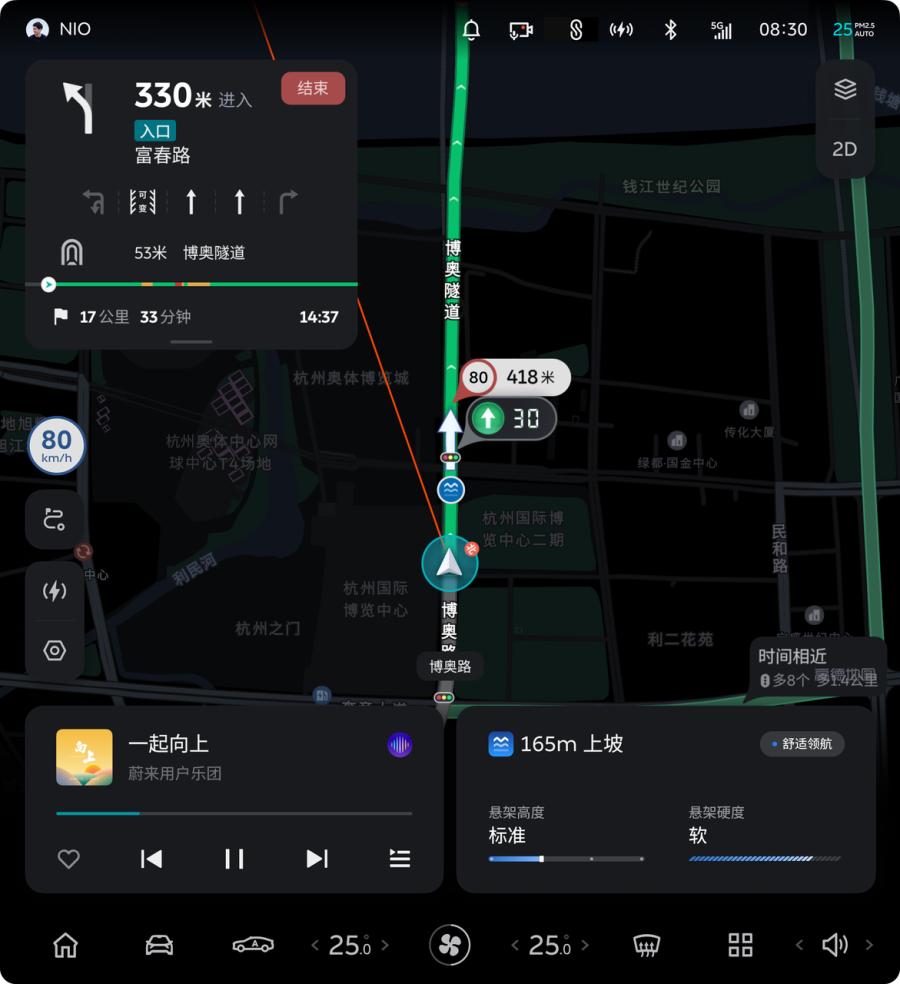Open the NIO user profile

pos(58,29)
